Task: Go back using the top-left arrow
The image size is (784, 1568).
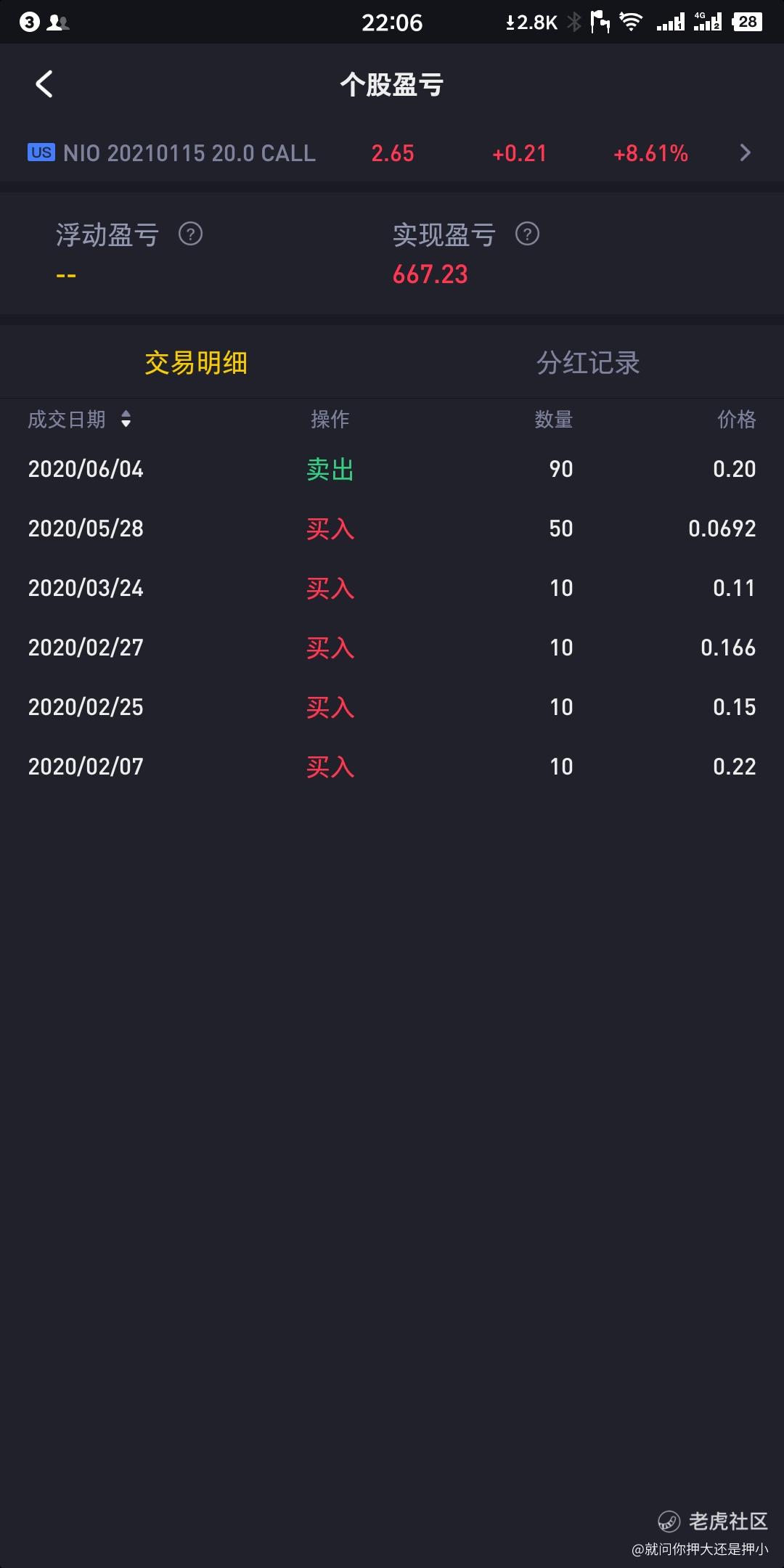Action: click(x=44, y=84)
